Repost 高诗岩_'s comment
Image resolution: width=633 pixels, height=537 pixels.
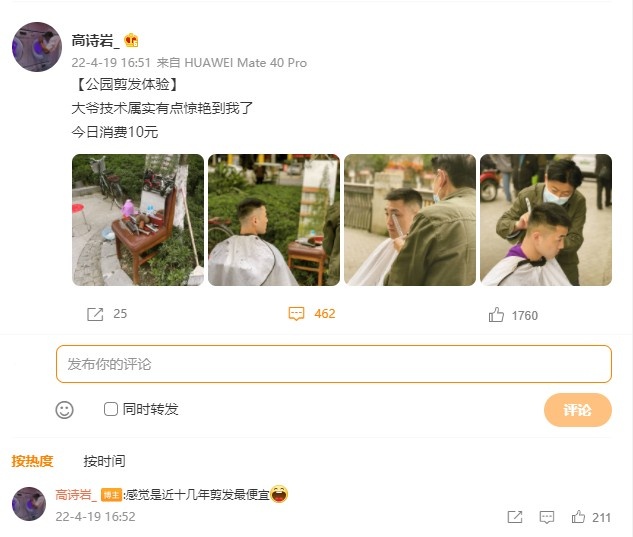click(515, 517)
